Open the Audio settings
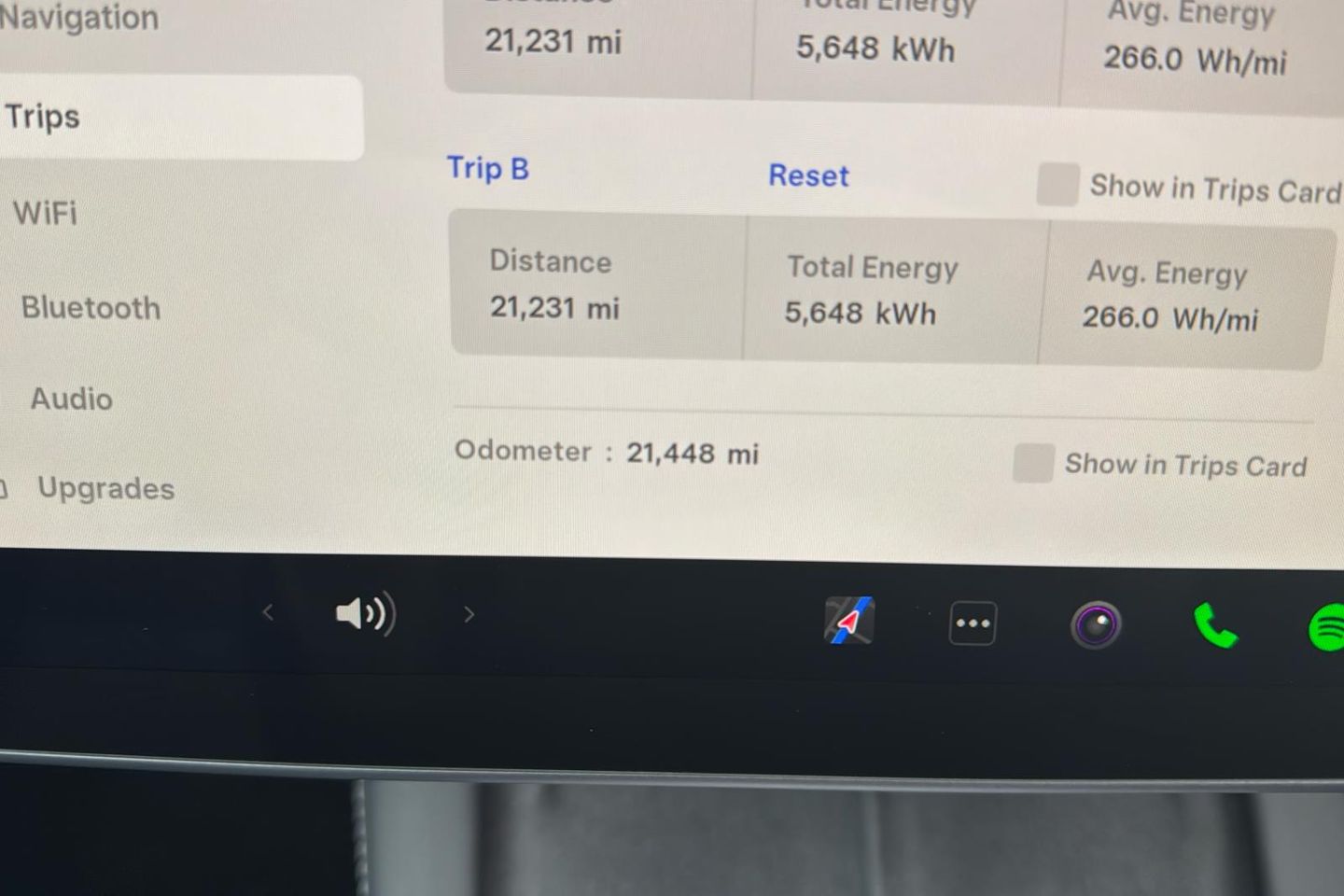The height and width of the screenshot is (896, 1344). [x=71, y=399]
